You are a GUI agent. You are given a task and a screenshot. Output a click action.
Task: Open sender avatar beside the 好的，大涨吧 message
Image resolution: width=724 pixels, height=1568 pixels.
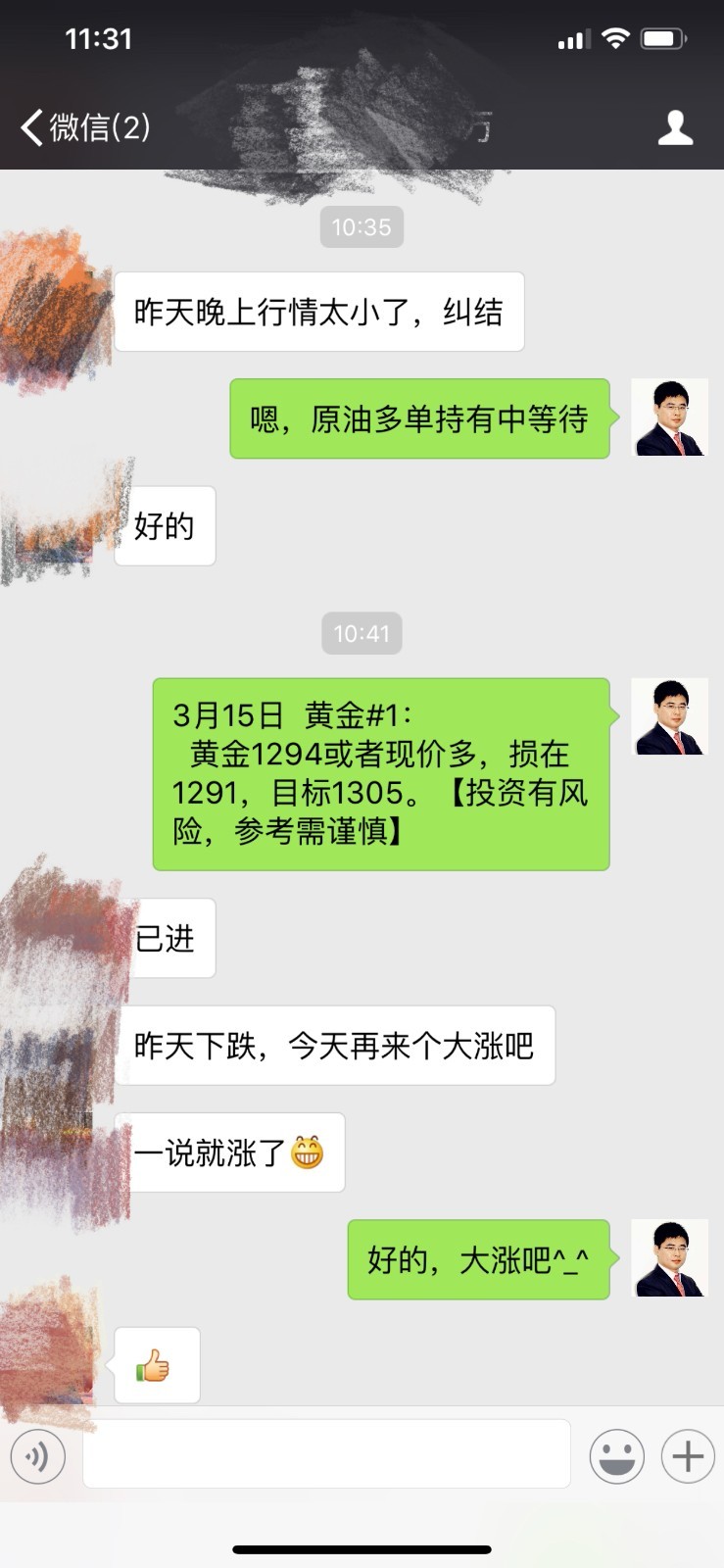(669, 1259)
